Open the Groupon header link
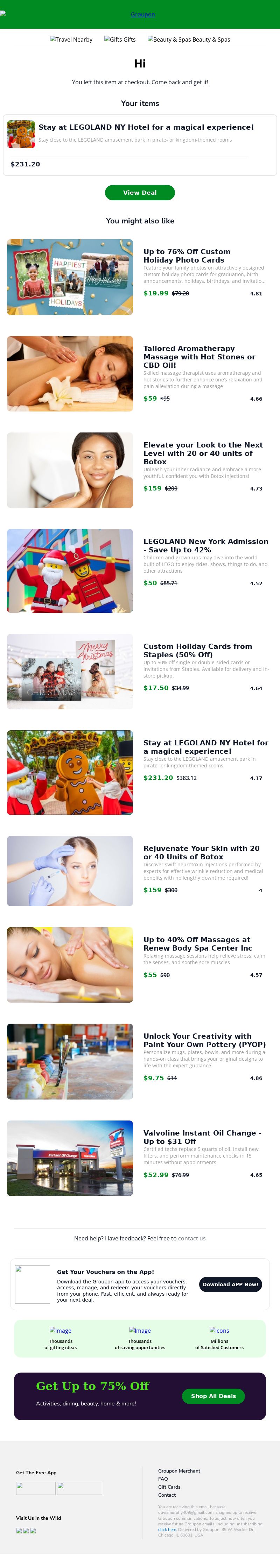The width and height of the screenshot is (280, 1568). click(142, 15)
